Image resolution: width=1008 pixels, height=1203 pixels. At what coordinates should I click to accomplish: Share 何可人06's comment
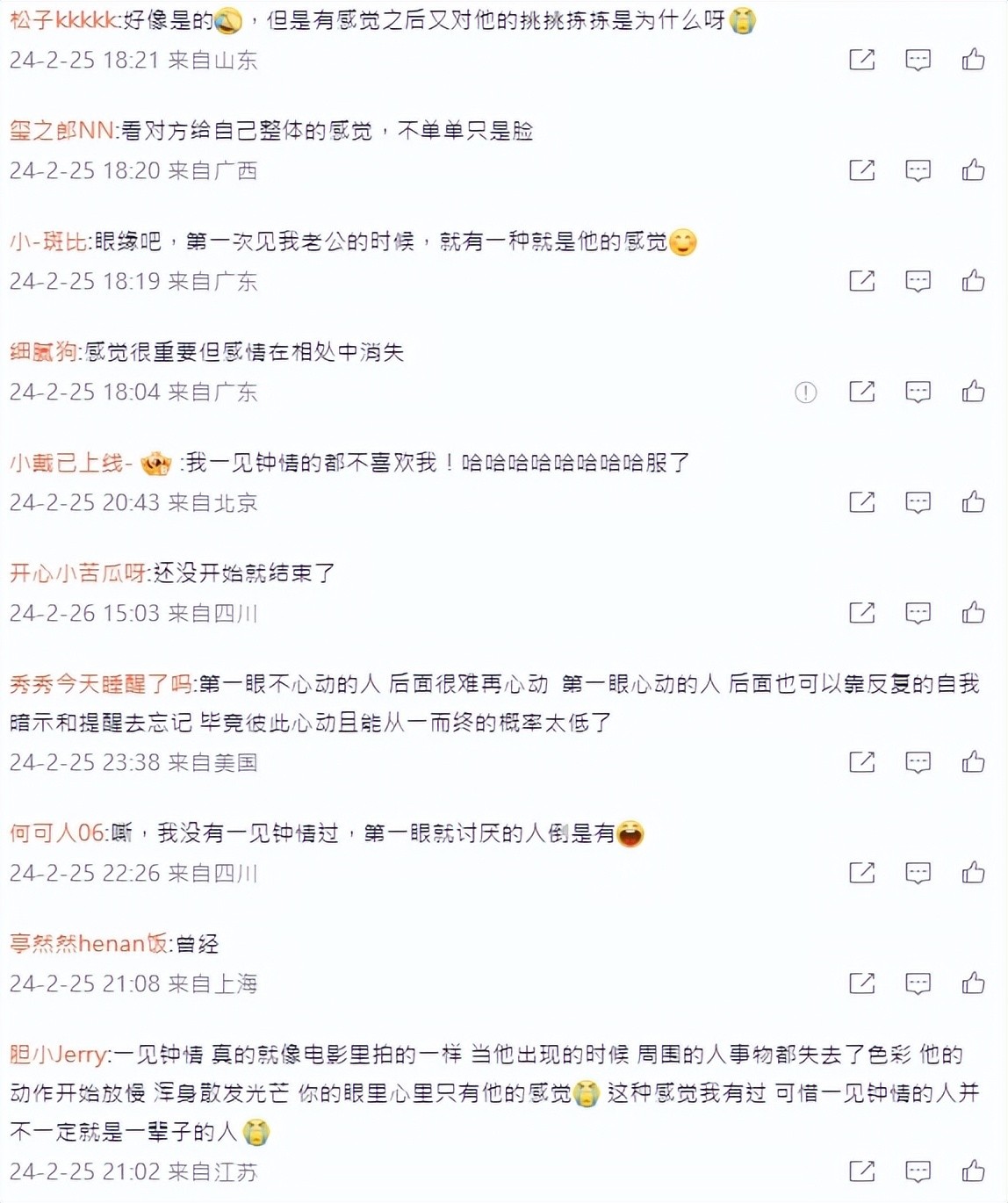point(861,873)
